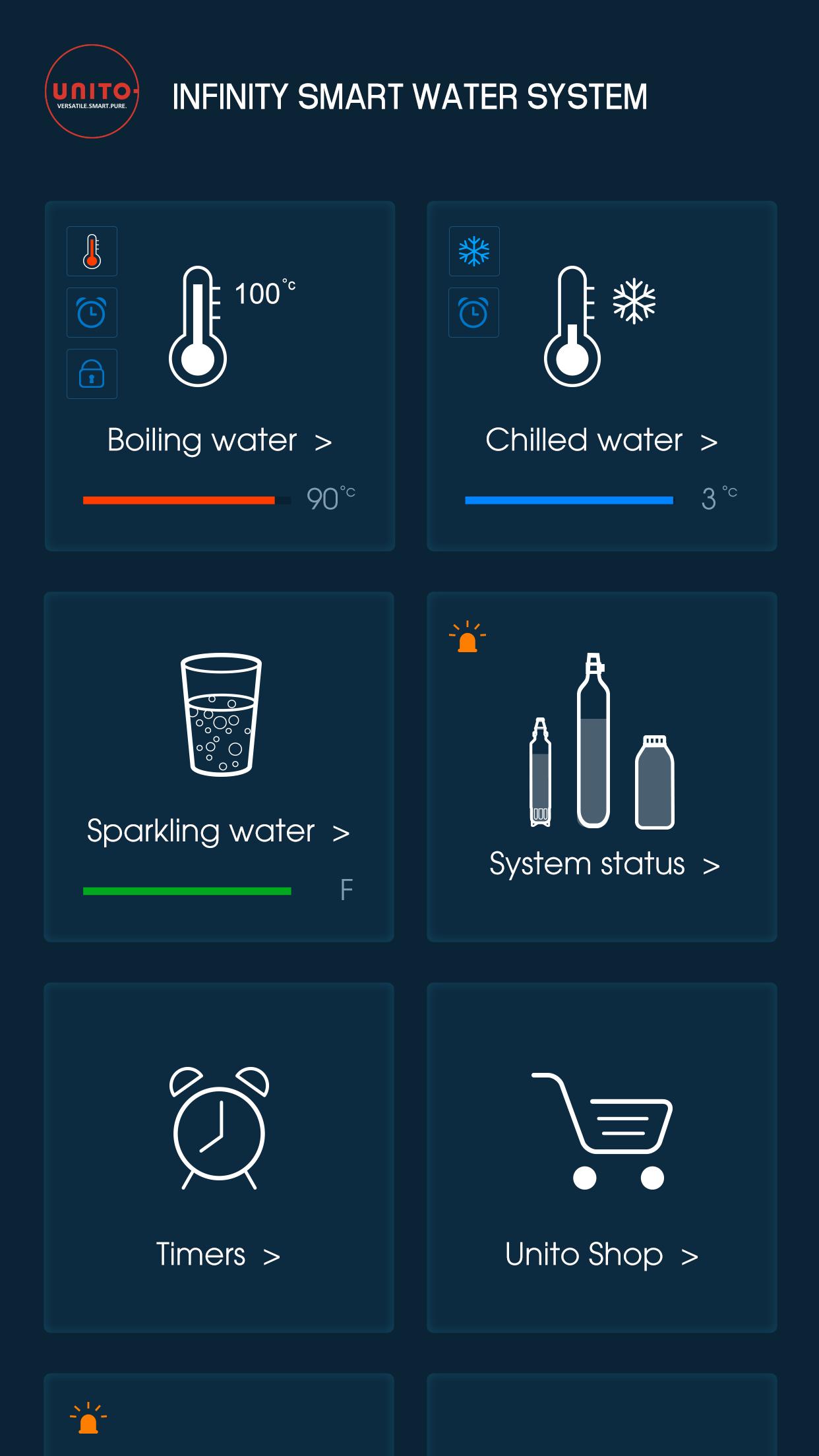Open the Chilled water card
The width and height of the screenshot is (819, 1456).
coord(601,376)
